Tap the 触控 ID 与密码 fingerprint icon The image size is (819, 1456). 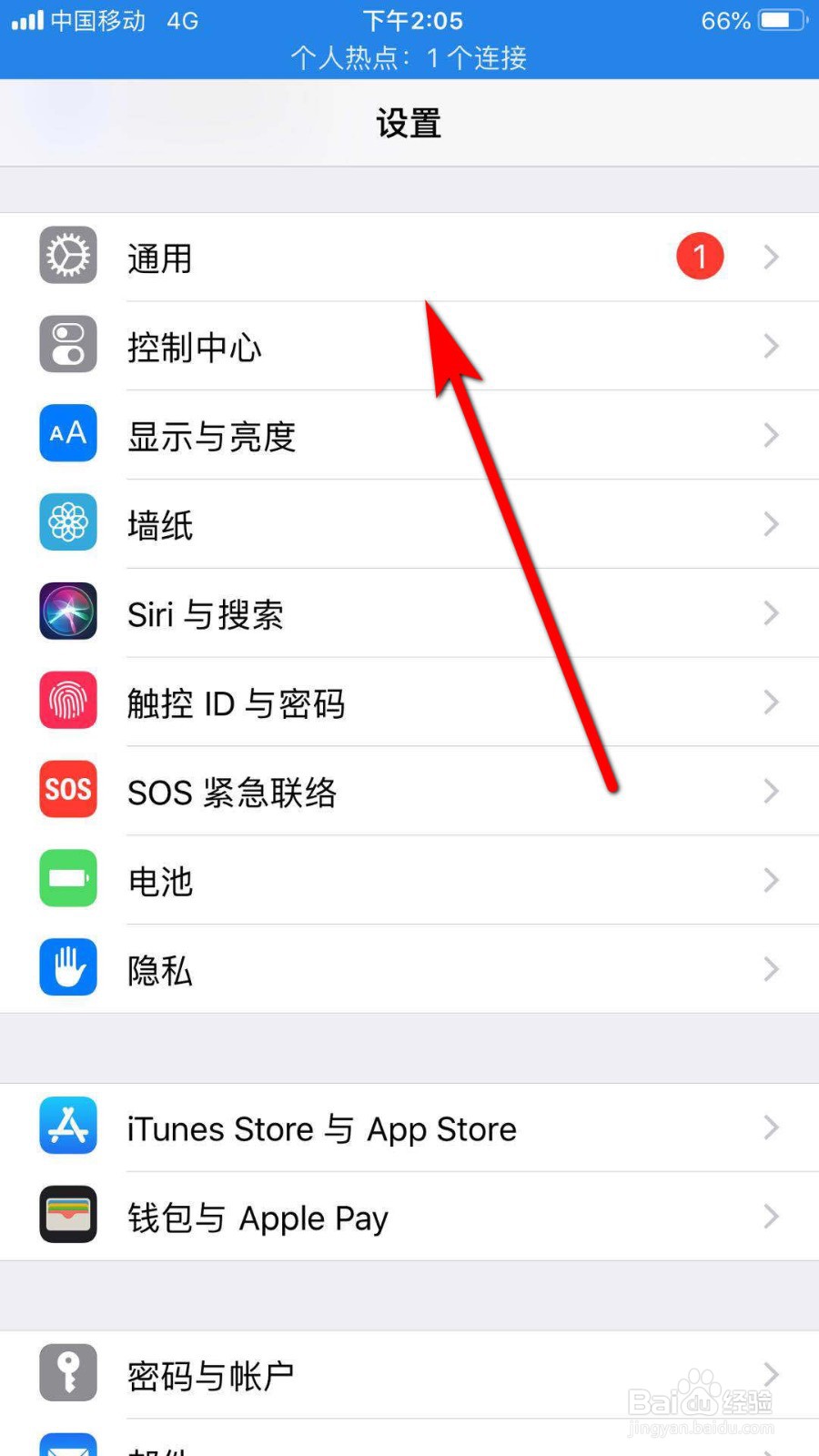point(67,701)
